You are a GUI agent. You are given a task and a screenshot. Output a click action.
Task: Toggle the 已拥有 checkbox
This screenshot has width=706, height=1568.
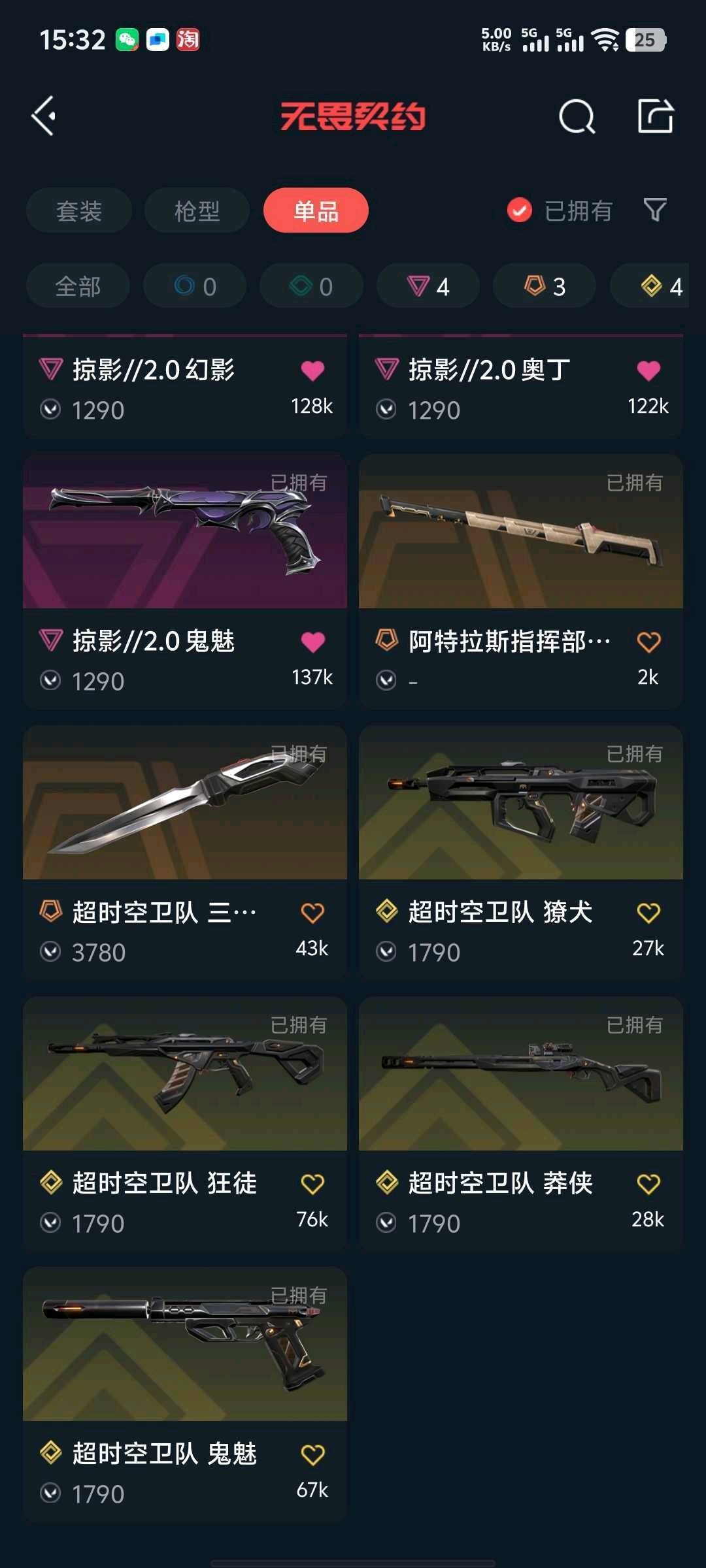(520, 210)
